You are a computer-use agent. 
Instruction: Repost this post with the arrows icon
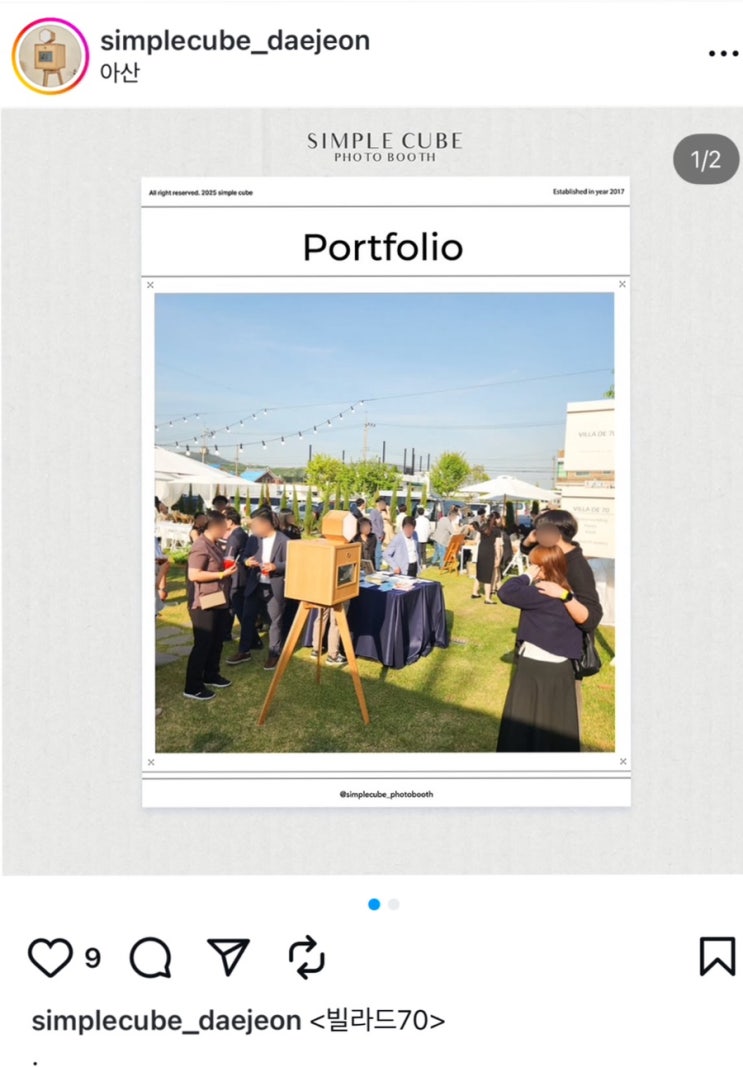click(x=307, y=957)
